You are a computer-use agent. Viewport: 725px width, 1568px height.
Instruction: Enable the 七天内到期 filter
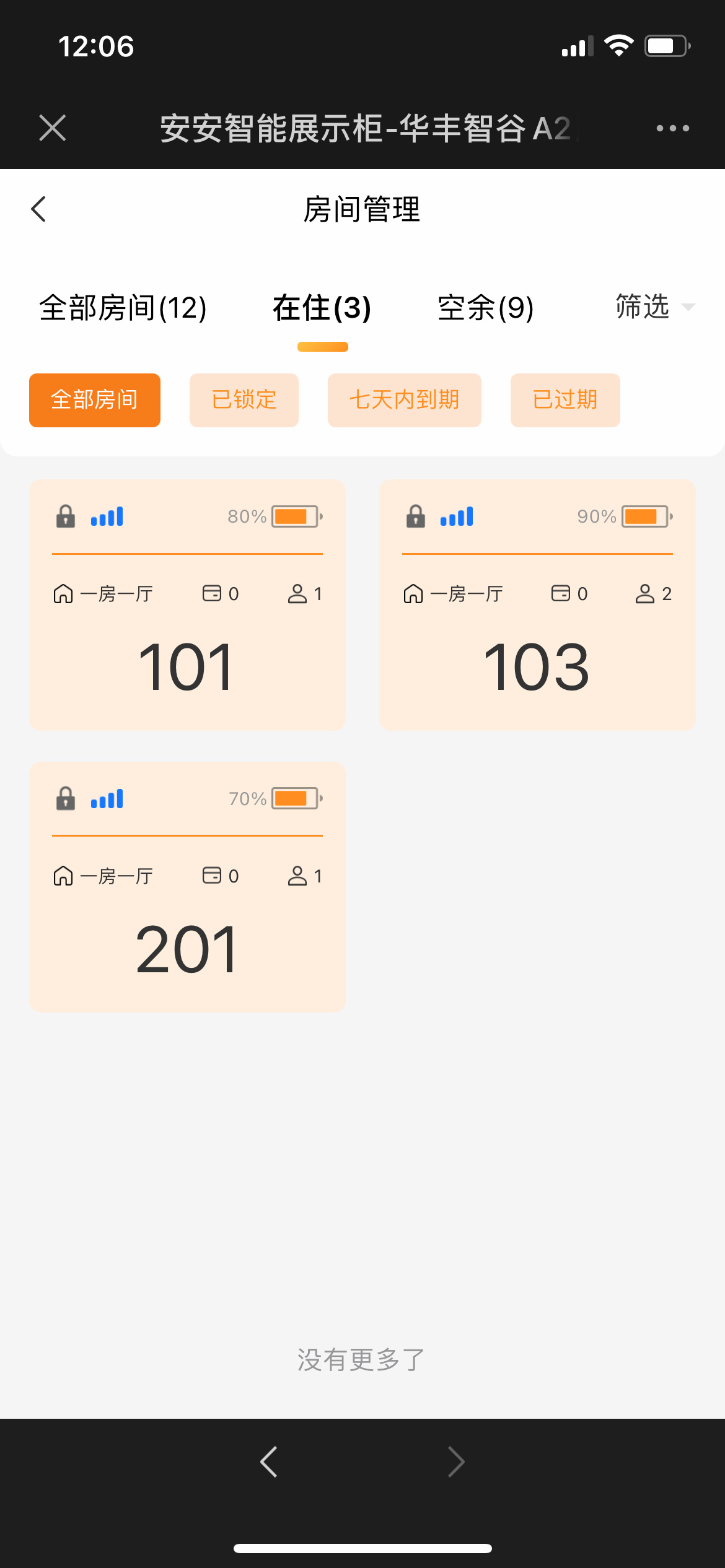coord(404,399)
